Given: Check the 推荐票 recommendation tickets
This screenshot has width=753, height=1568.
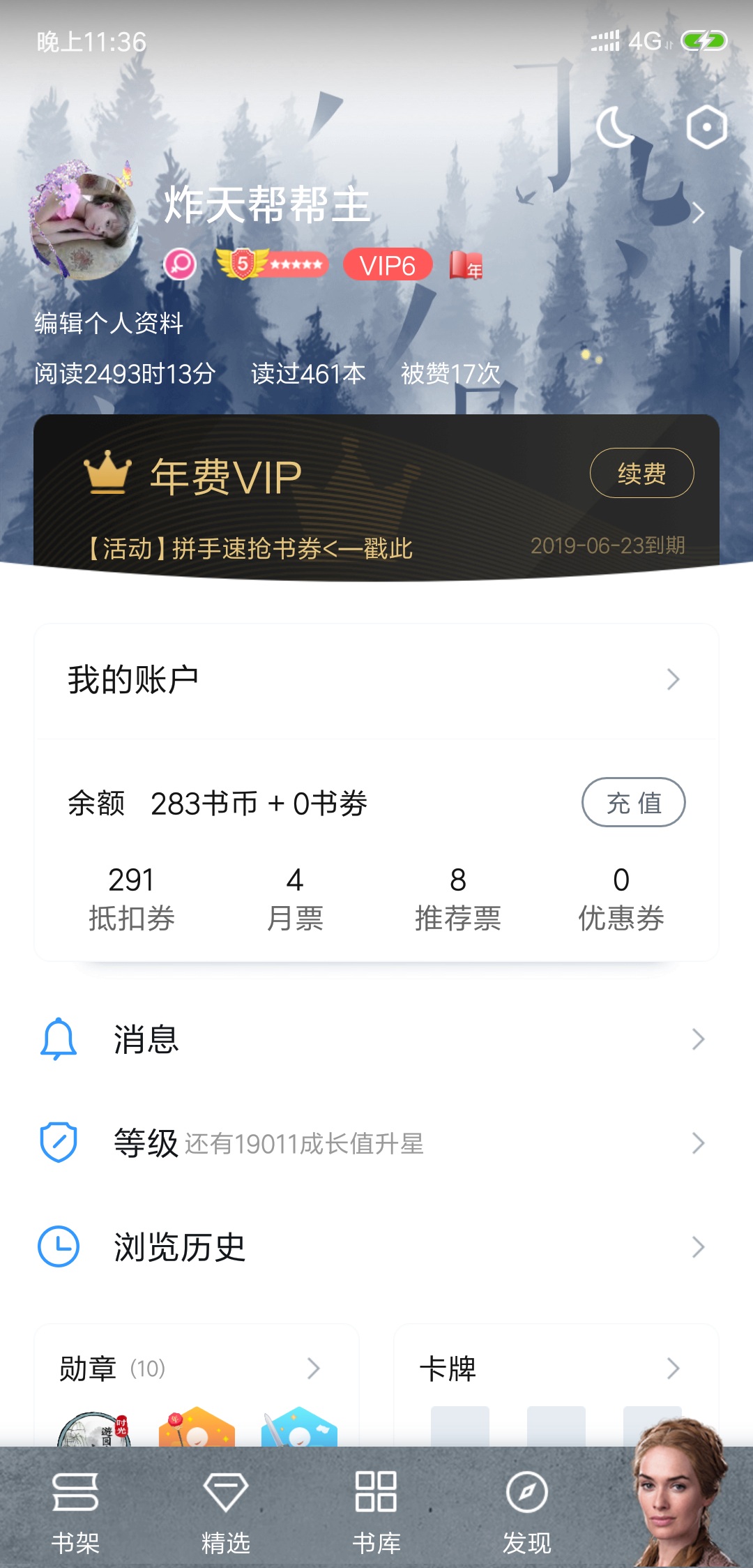Looking at the screenshot, I should (458, 898).
